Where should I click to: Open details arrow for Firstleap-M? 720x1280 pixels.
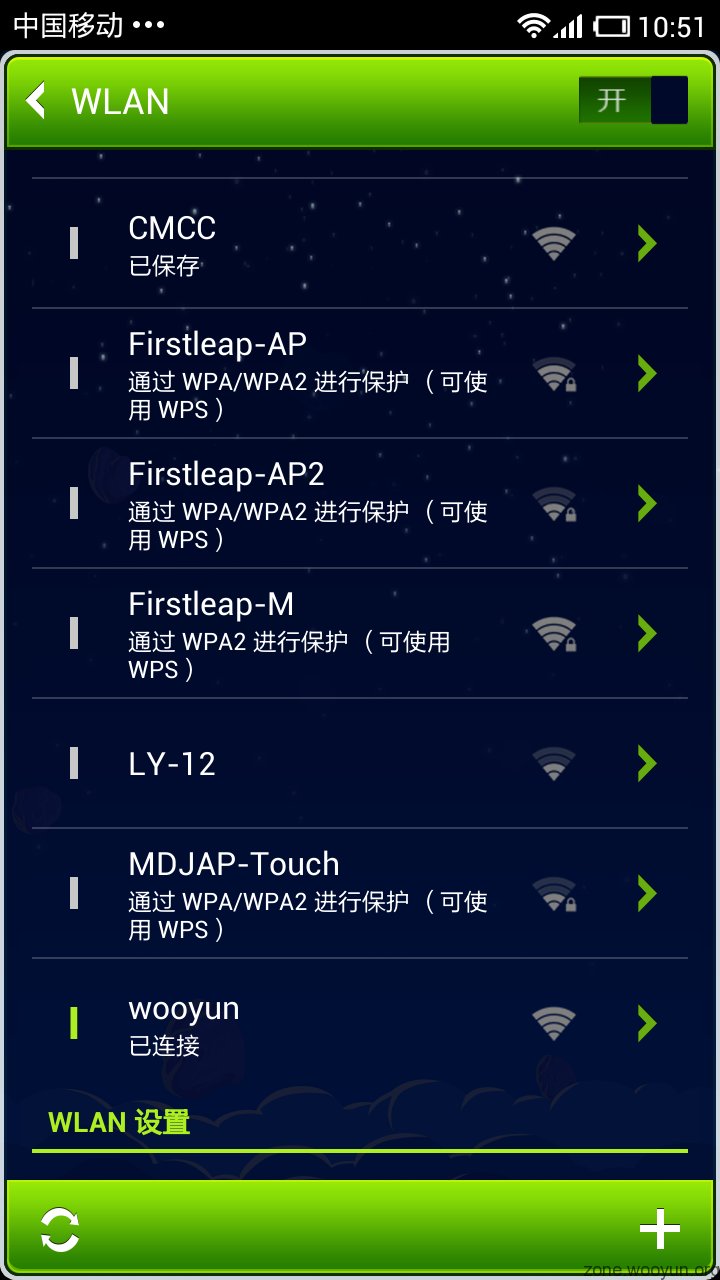[x=648, y=633]
